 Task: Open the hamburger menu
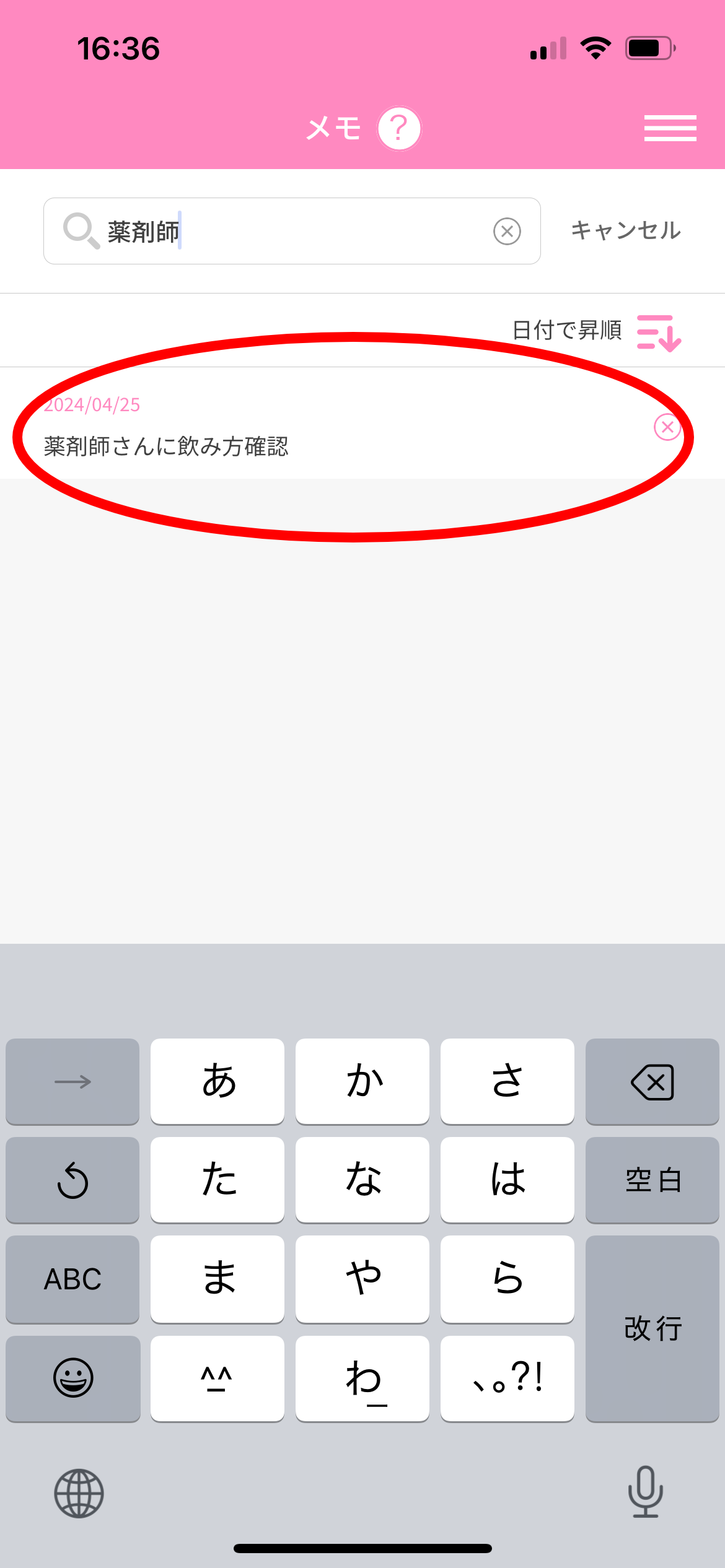coord(670,128)
